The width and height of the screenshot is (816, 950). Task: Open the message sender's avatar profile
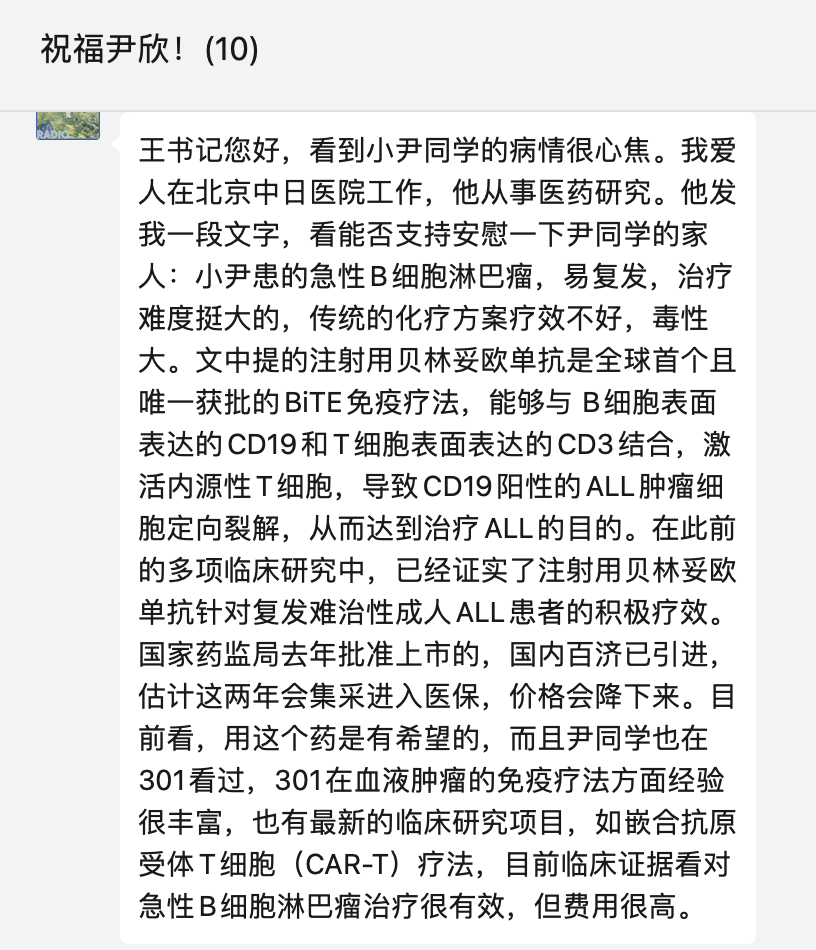68,126
